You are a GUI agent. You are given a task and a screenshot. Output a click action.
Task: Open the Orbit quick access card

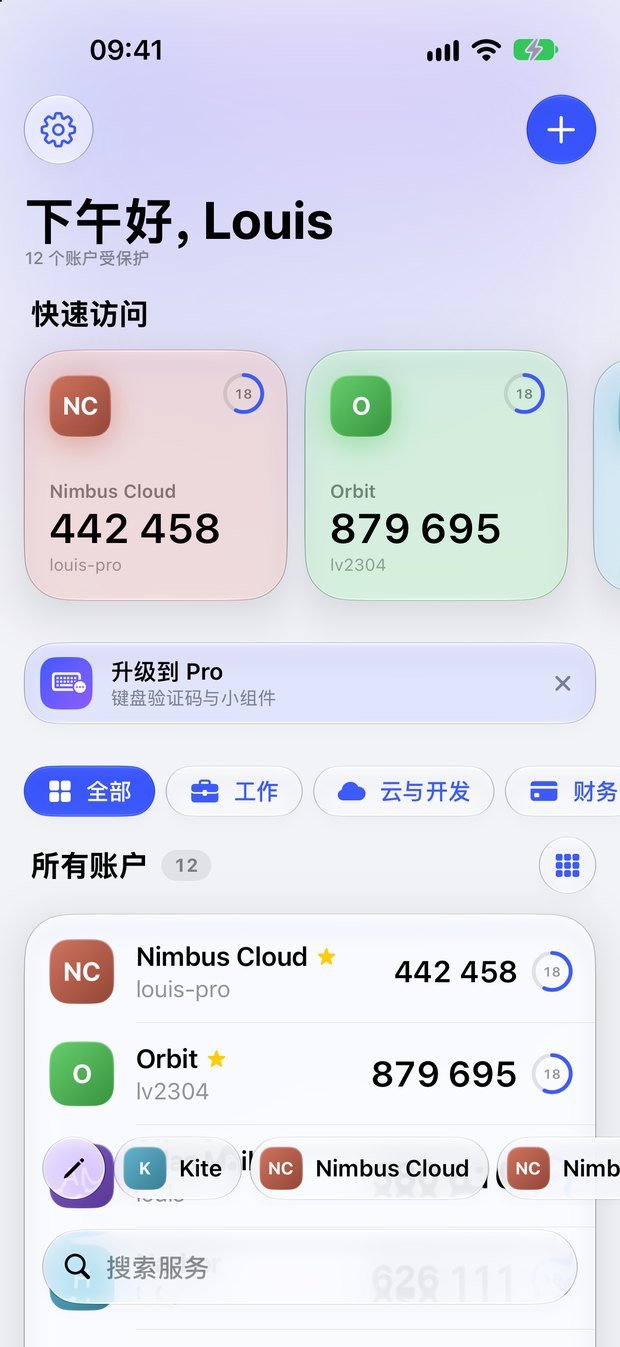tap(436, 475)
